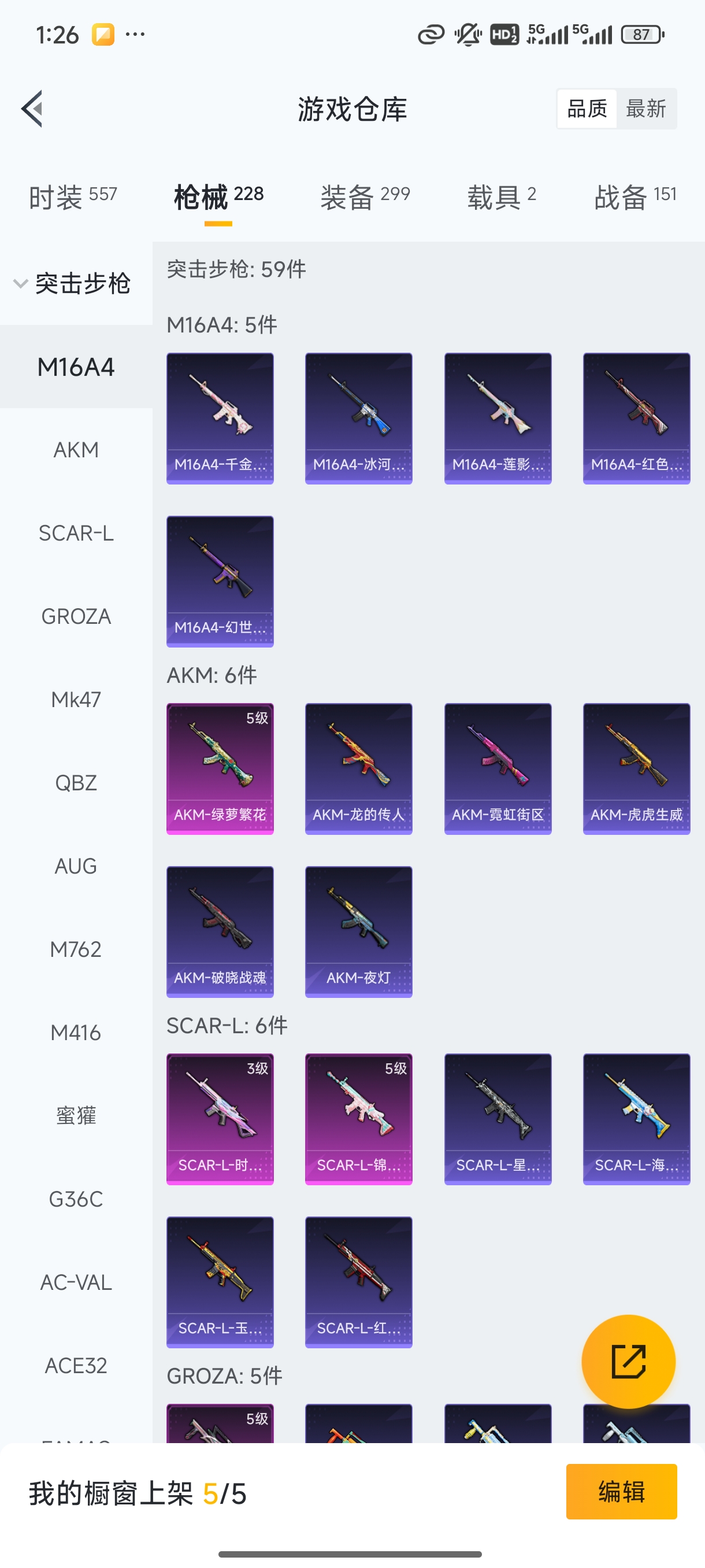The width and height of the screenshot is (705, 1568).
Task: Open the level 3 SCAR-L-时 skin
Action: tap(220, 1119)
